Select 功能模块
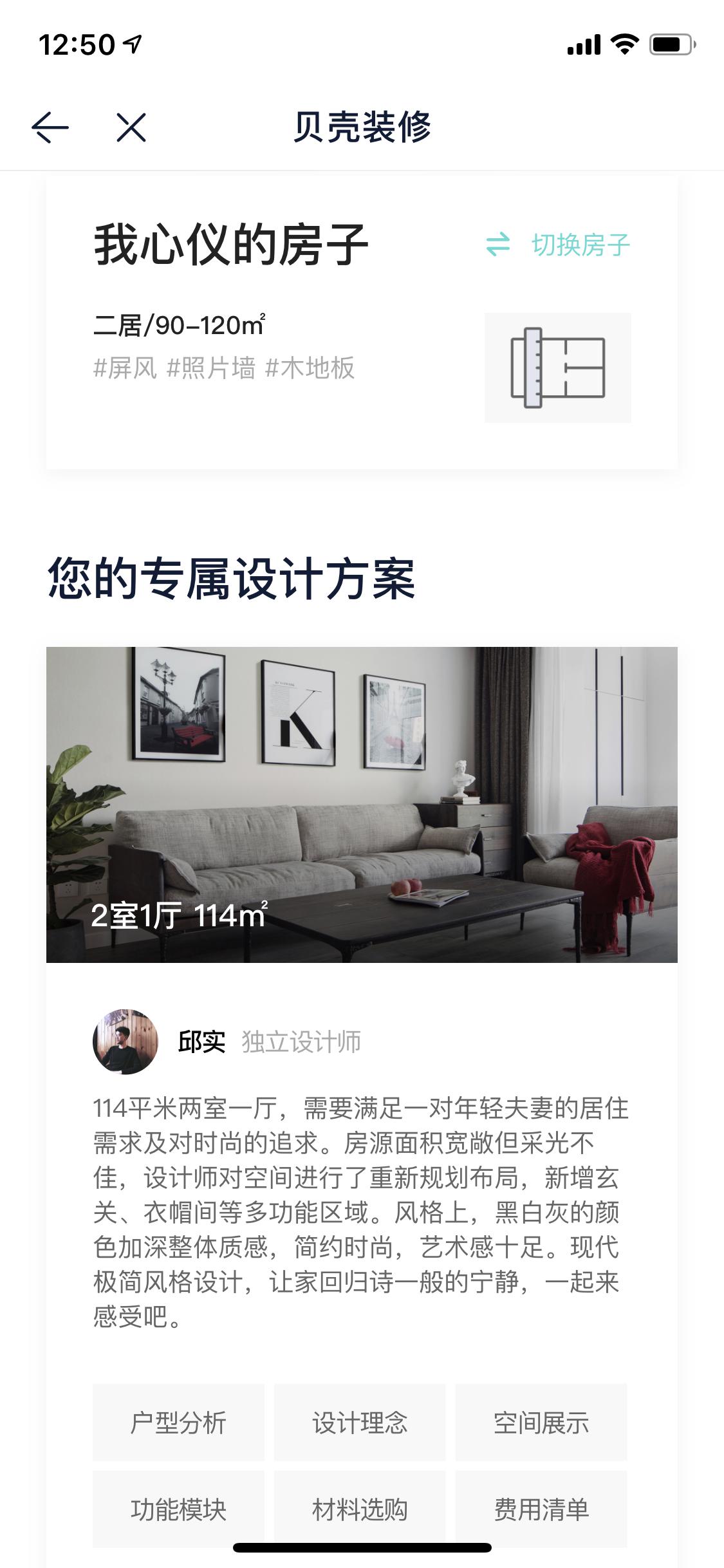 [x=178, y=1509]
